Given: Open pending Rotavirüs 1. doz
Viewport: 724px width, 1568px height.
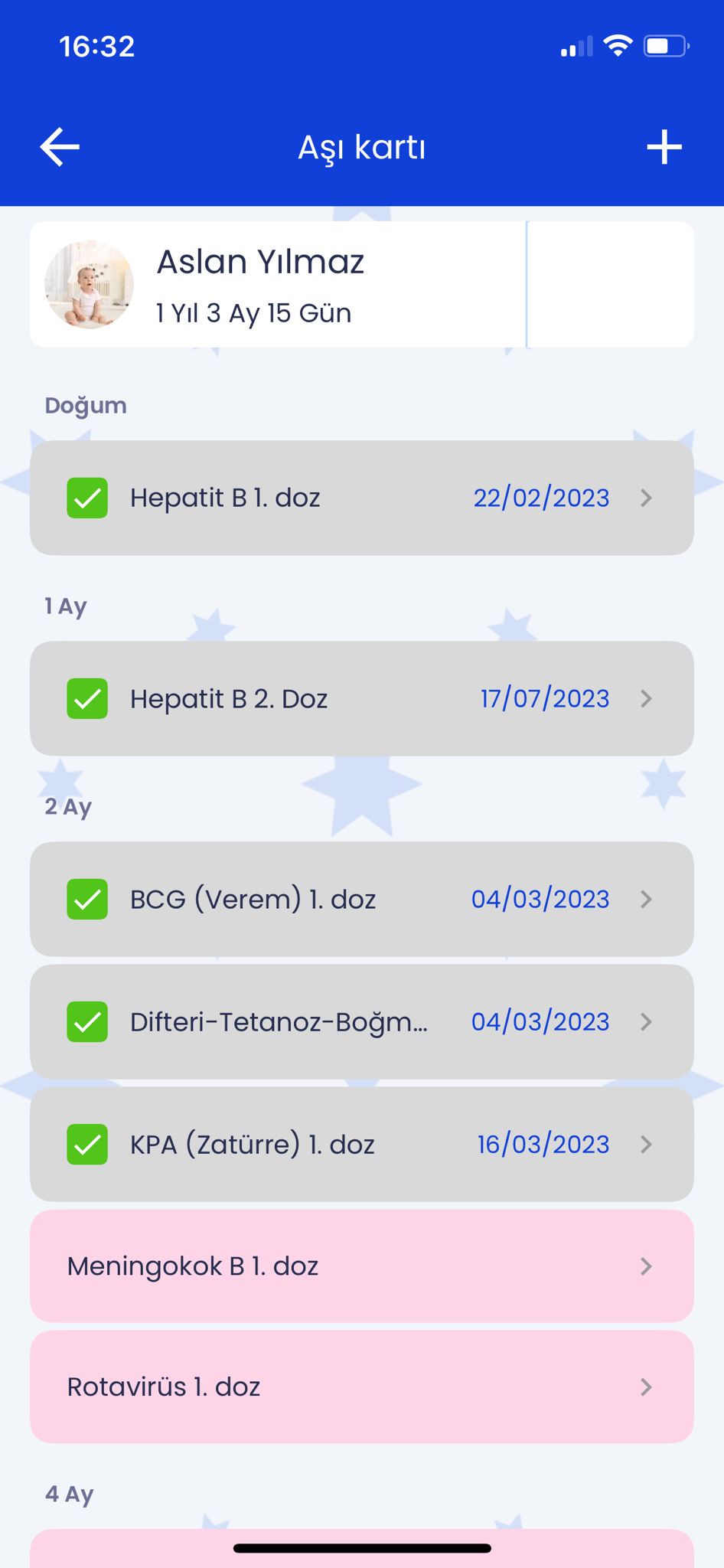Looking at the screenshot, I should pos(361,1387).
